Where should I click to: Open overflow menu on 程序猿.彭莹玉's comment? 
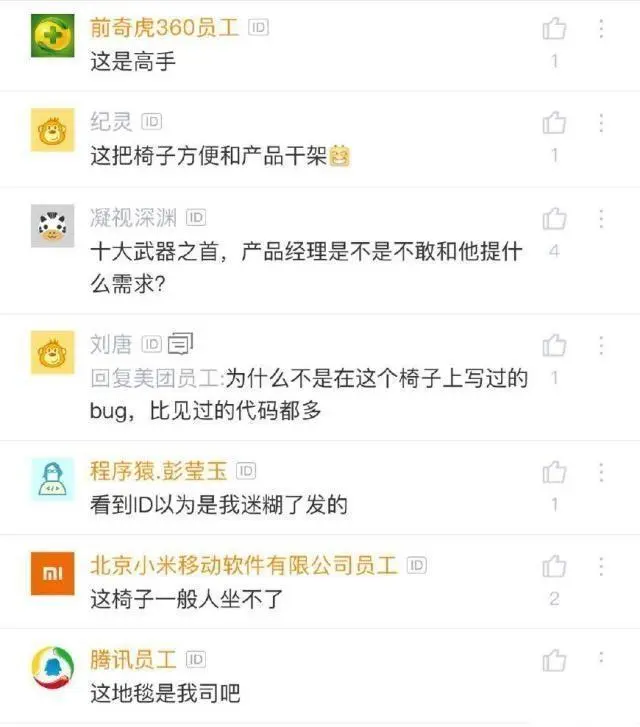601,472
